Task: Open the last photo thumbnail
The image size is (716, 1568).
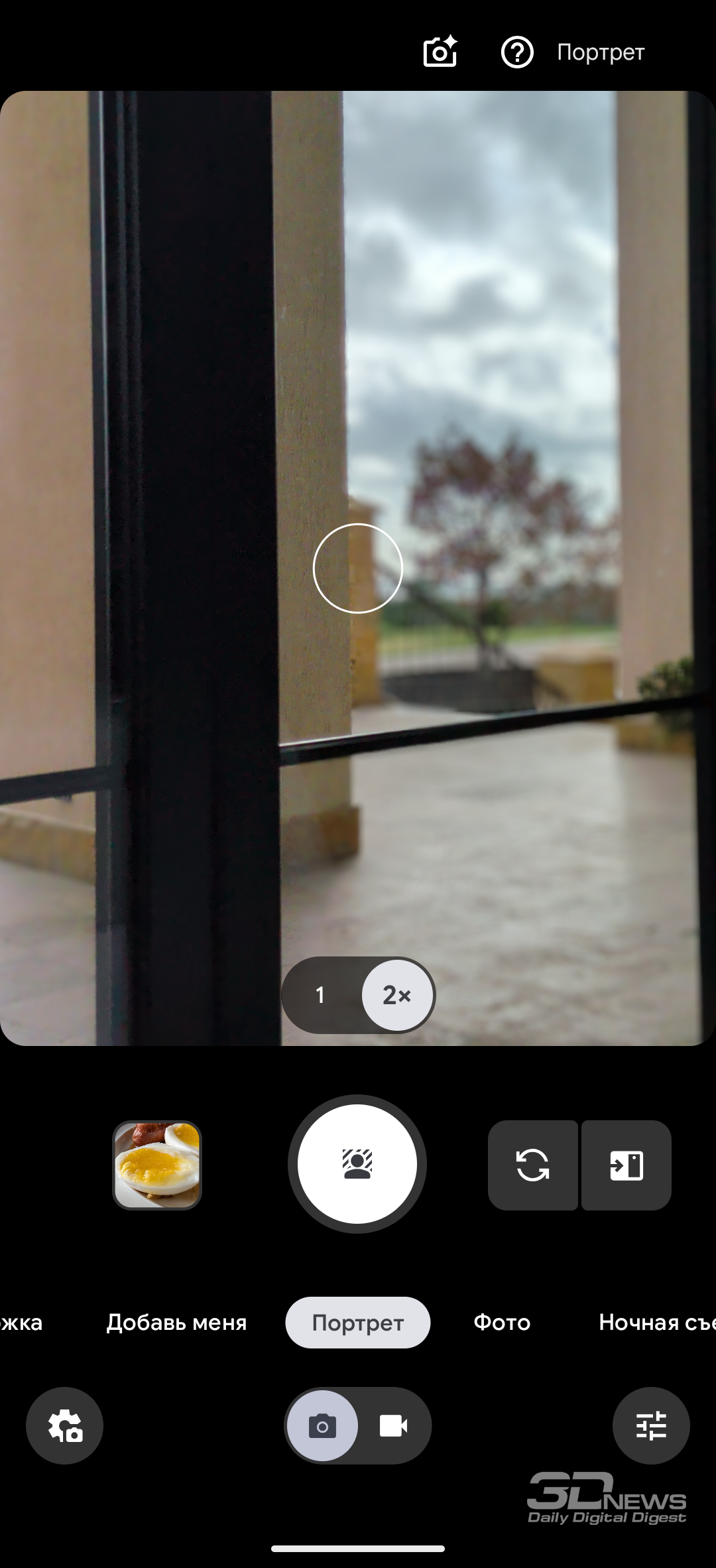Action: 157,1165
